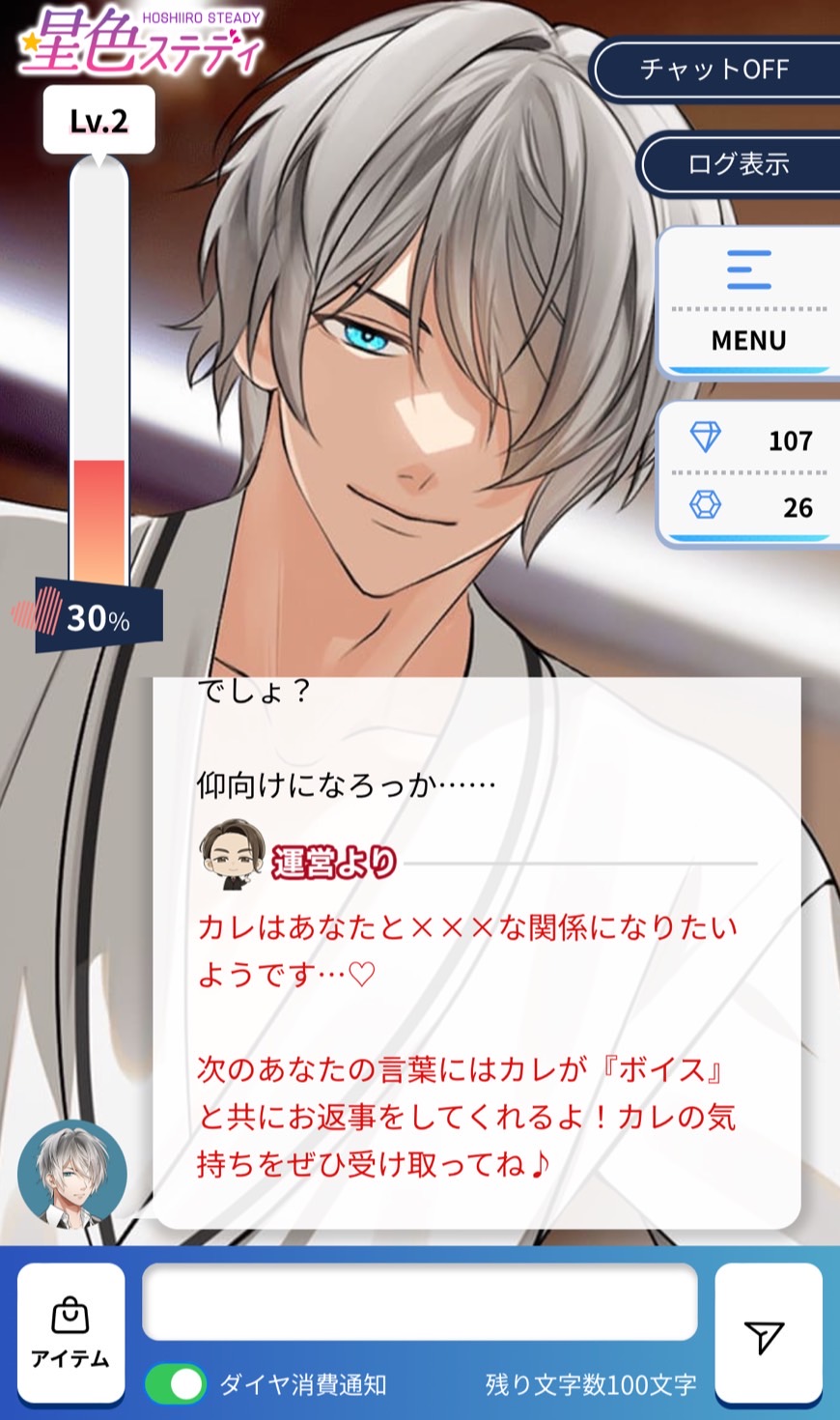Image resolution: width=840 pixels, height=1420 pixels.
Task: Send message with paper plane icon
Action: point(767,1335)
